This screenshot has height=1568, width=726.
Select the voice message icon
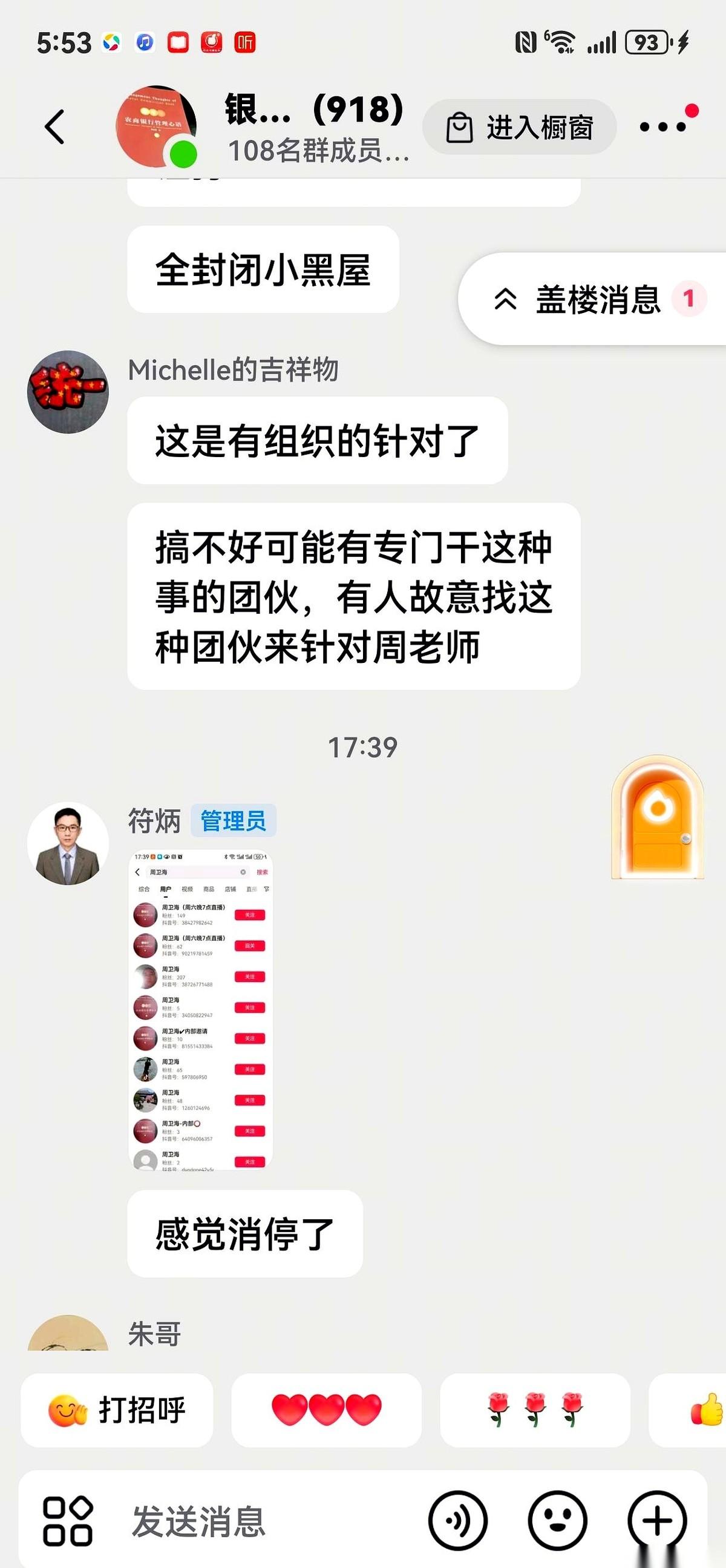click(458, 1518)
